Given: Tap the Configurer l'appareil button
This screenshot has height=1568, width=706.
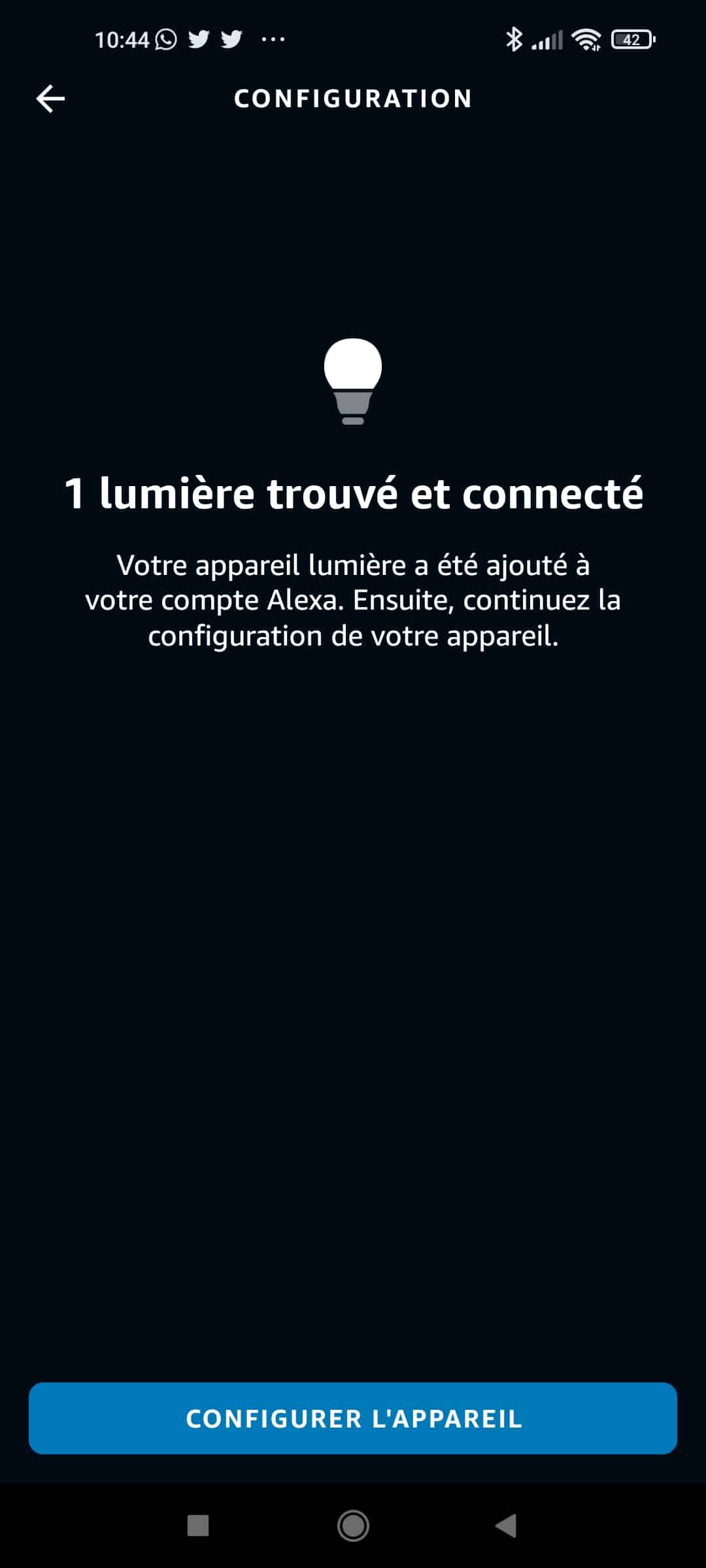Looking at the screenshot, I should [353, 1418].
